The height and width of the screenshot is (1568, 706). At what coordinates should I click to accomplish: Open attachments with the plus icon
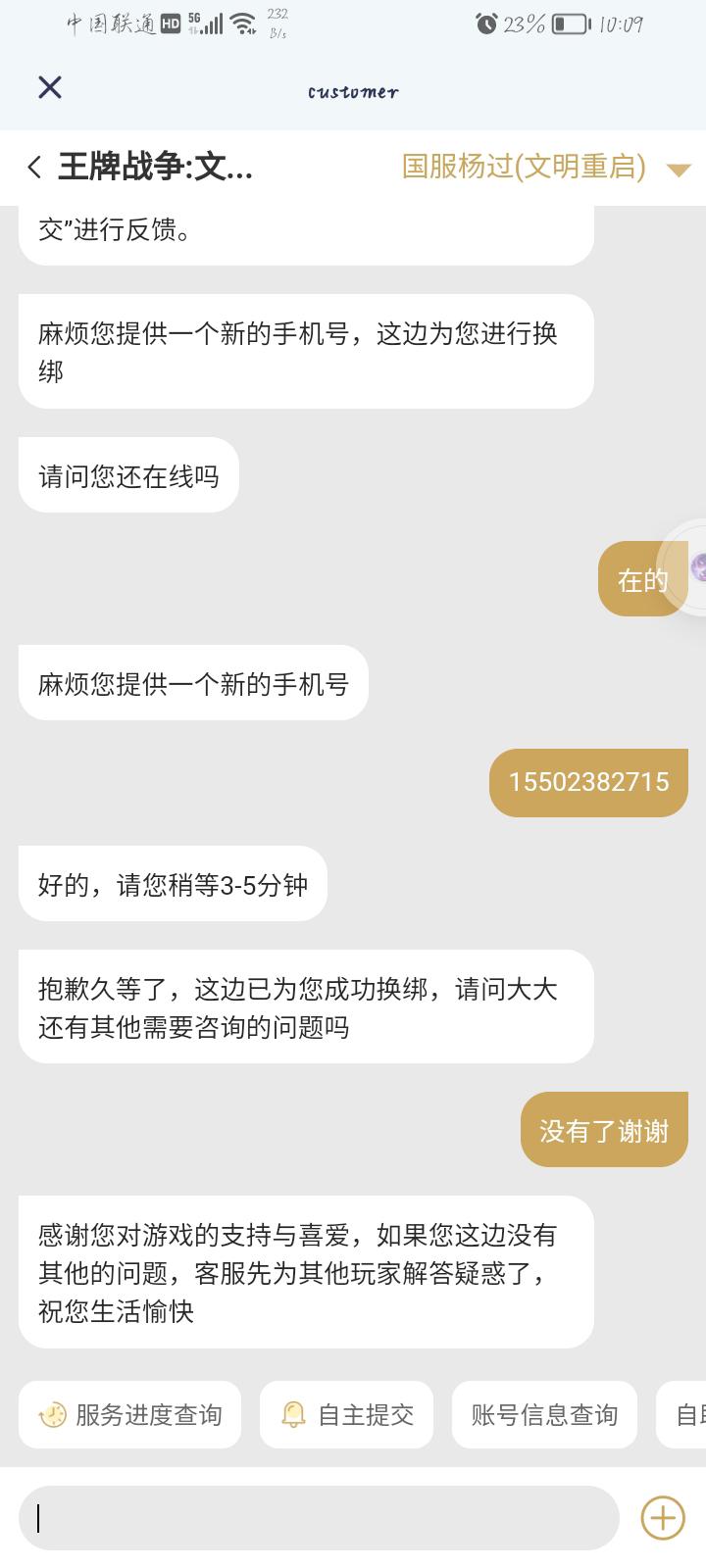[x=662, y=1517]
